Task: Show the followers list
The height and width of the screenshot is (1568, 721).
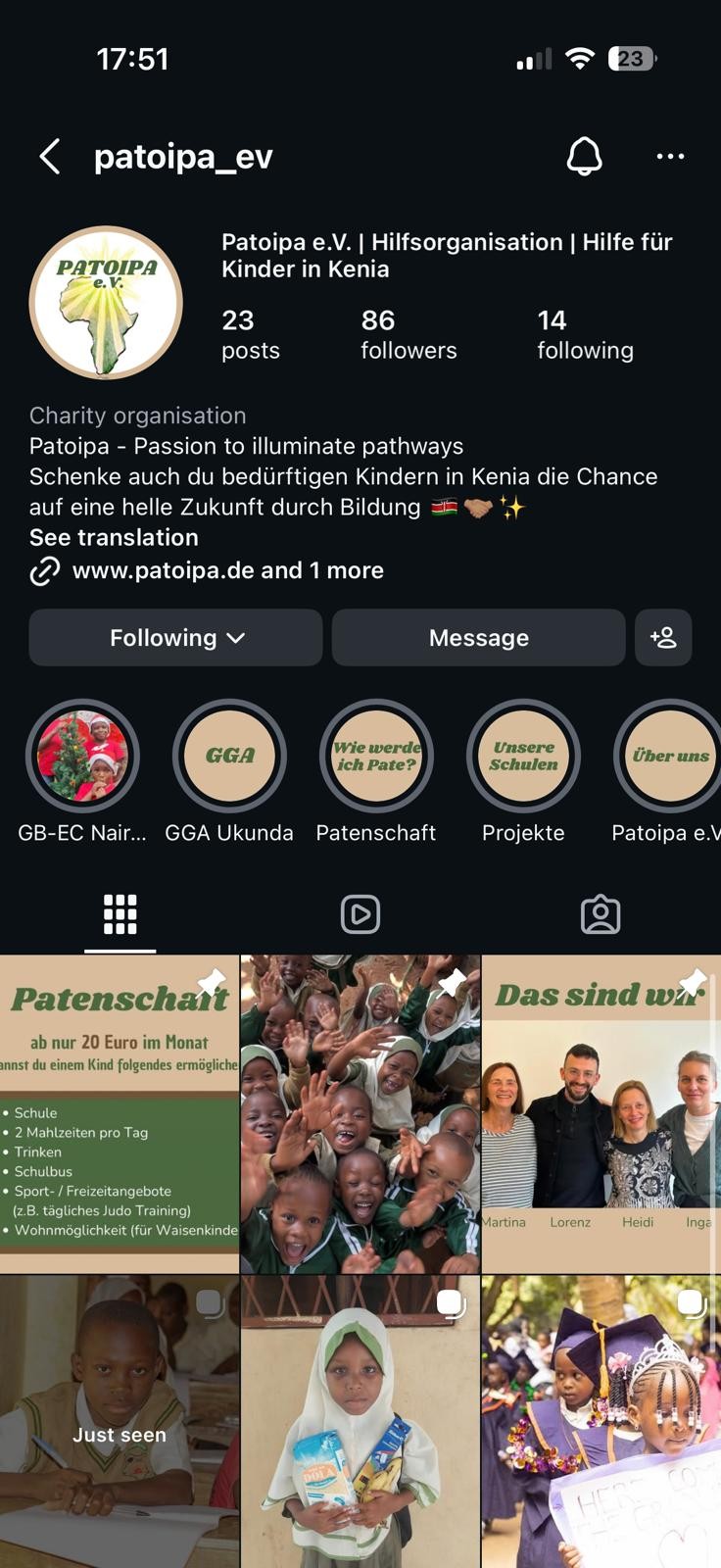Action: click(x=409, y=334)
